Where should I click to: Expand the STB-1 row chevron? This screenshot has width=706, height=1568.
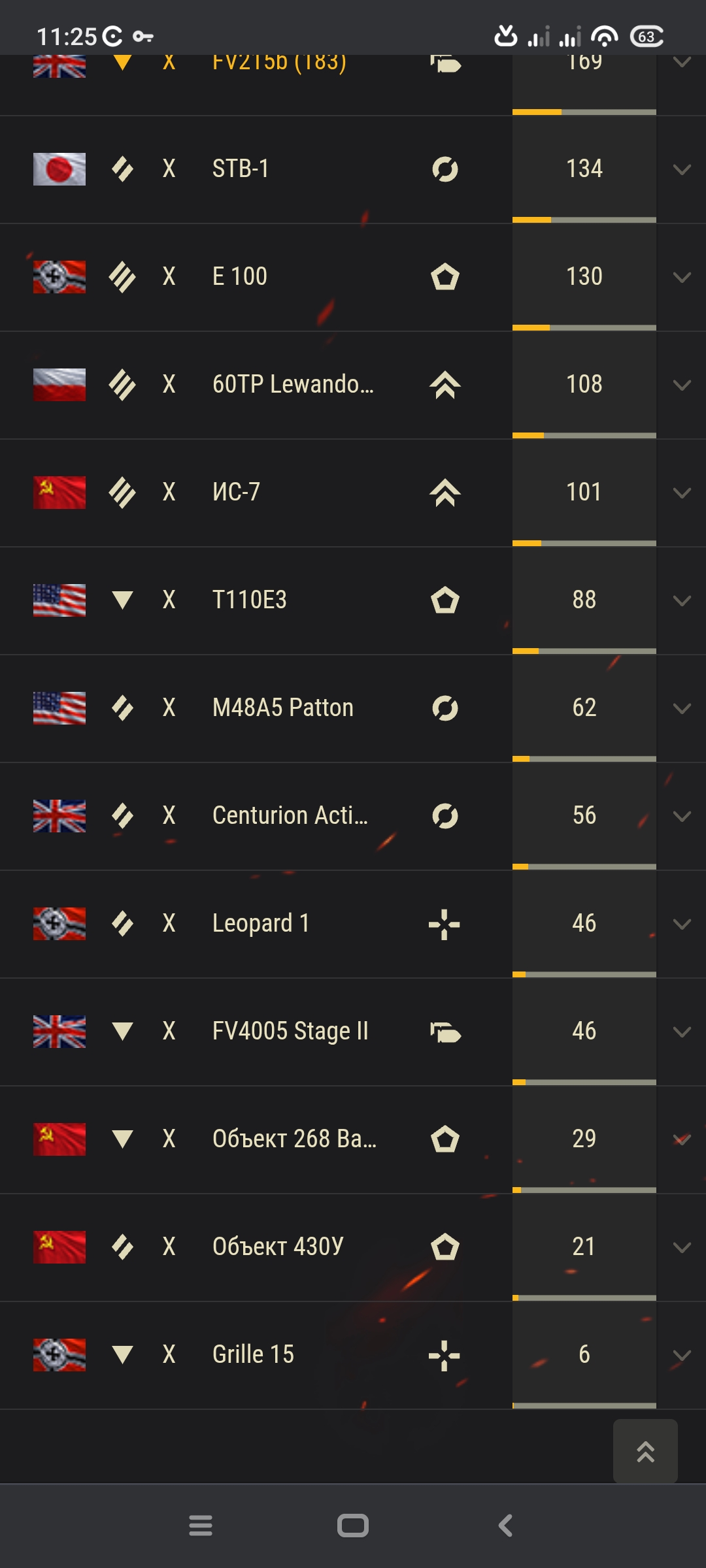click(682, 170)
